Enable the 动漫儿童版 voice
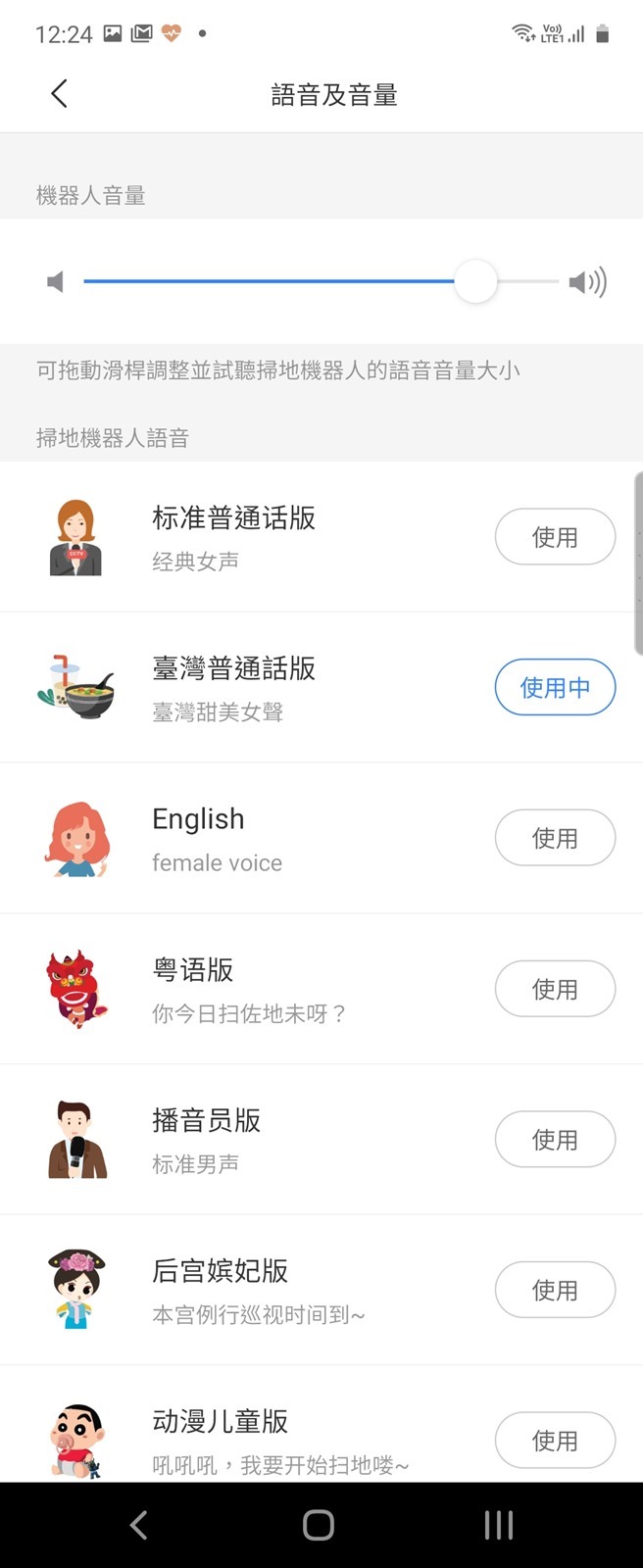 555,1440
